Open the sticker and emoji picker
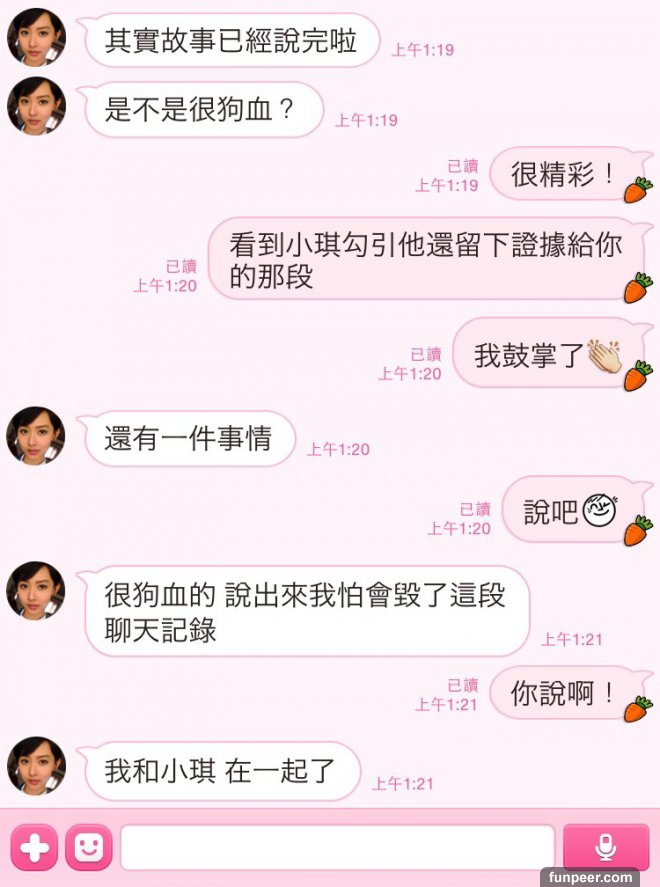The width and height of the screenshot is (660, 887). (89, 849)
